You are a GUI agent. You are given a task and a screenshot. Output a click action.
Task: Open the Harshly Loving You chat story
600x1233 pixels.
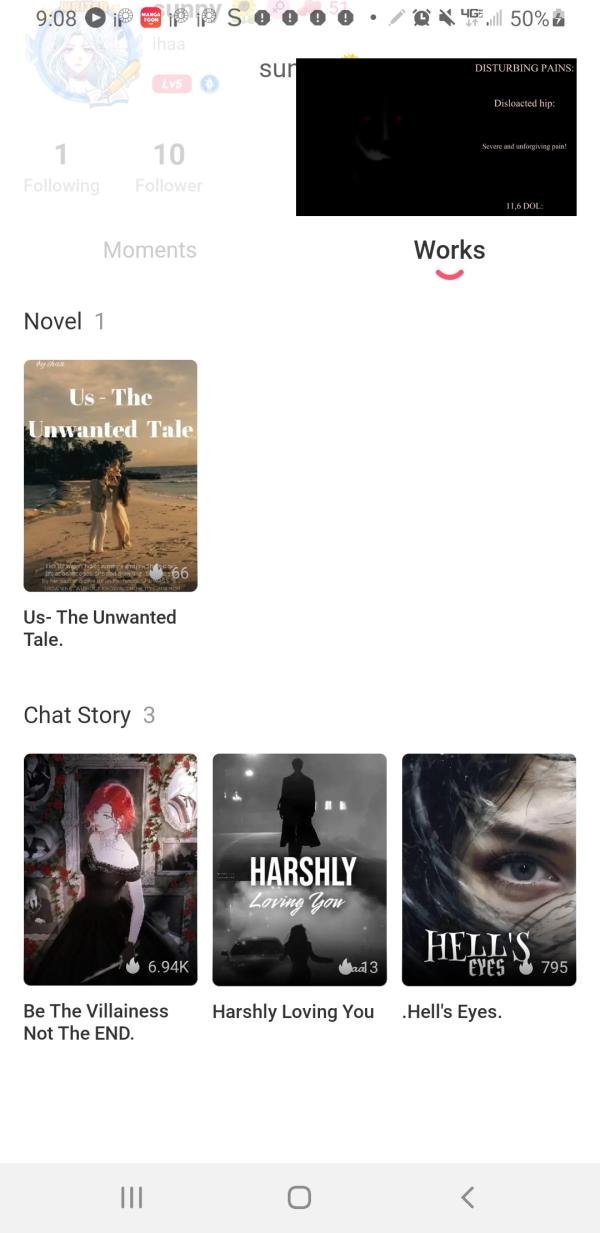299,869
